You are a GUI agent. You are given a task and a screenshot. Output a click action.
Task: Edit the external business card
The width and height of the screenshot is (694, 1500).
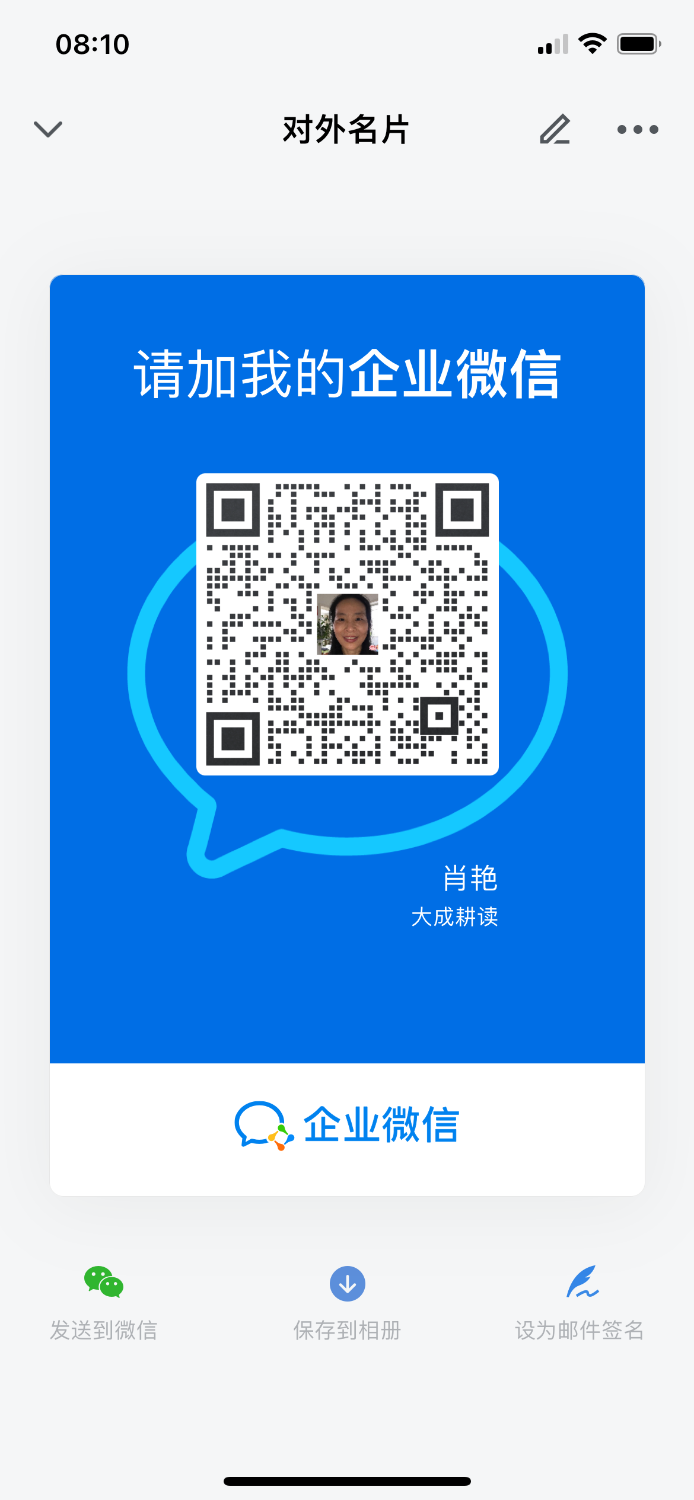pos(555,129)
